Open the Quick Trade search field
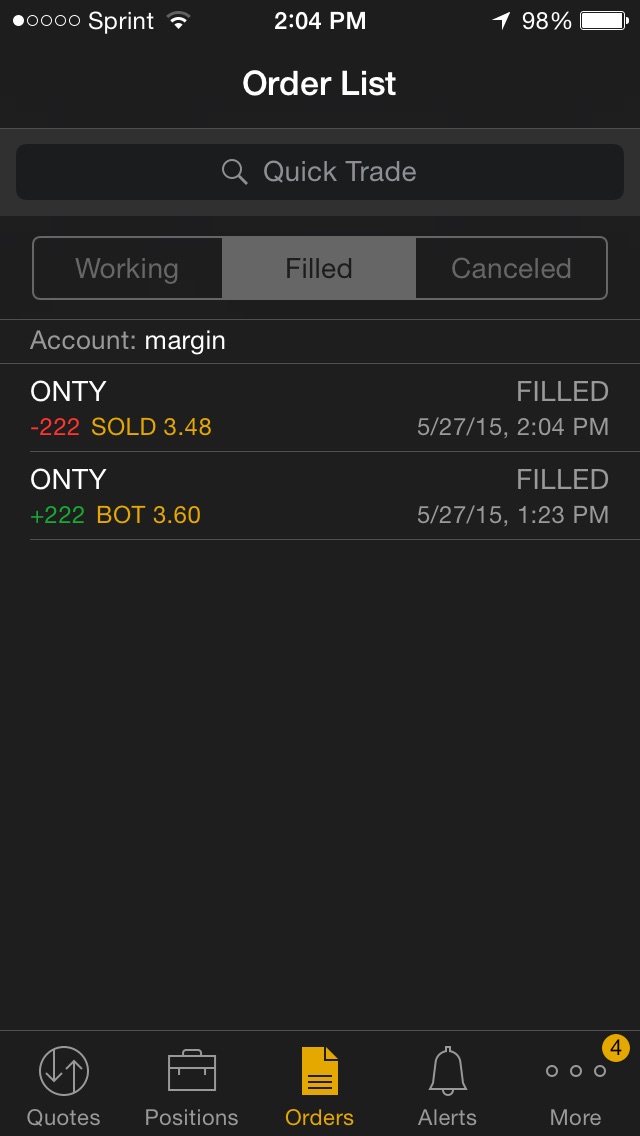This screenshot has width=640, height=1136. 320,172
